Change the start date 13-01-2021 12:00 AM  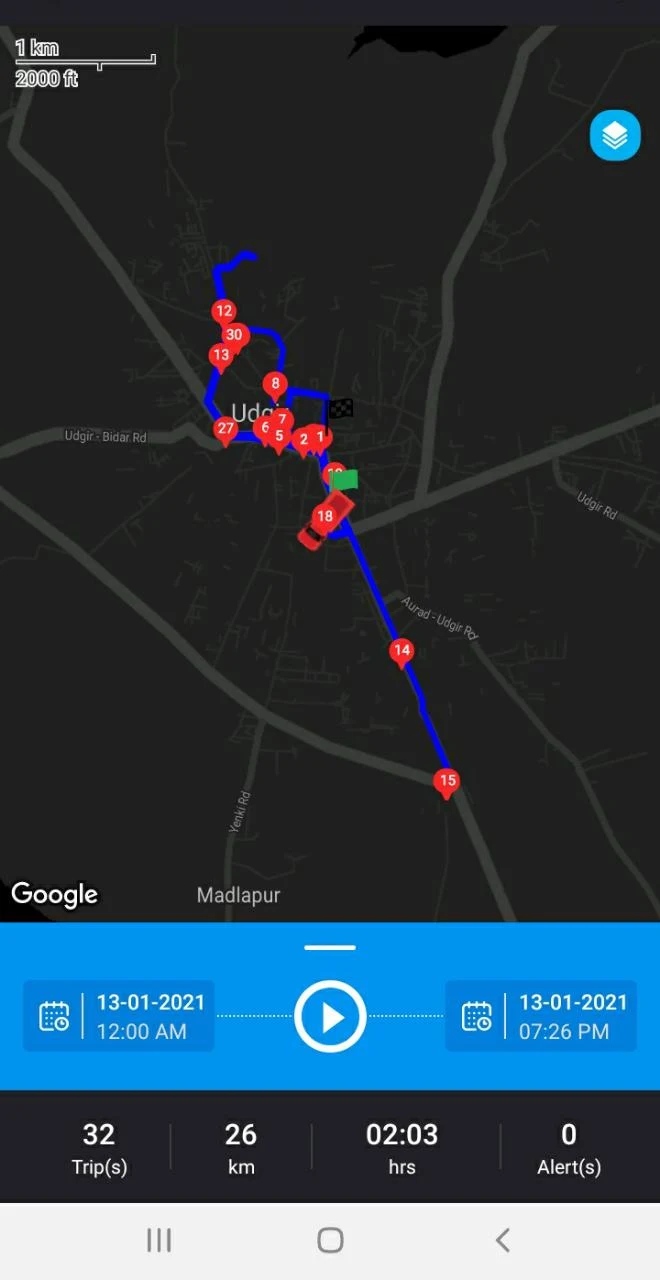click(119, 1016)
